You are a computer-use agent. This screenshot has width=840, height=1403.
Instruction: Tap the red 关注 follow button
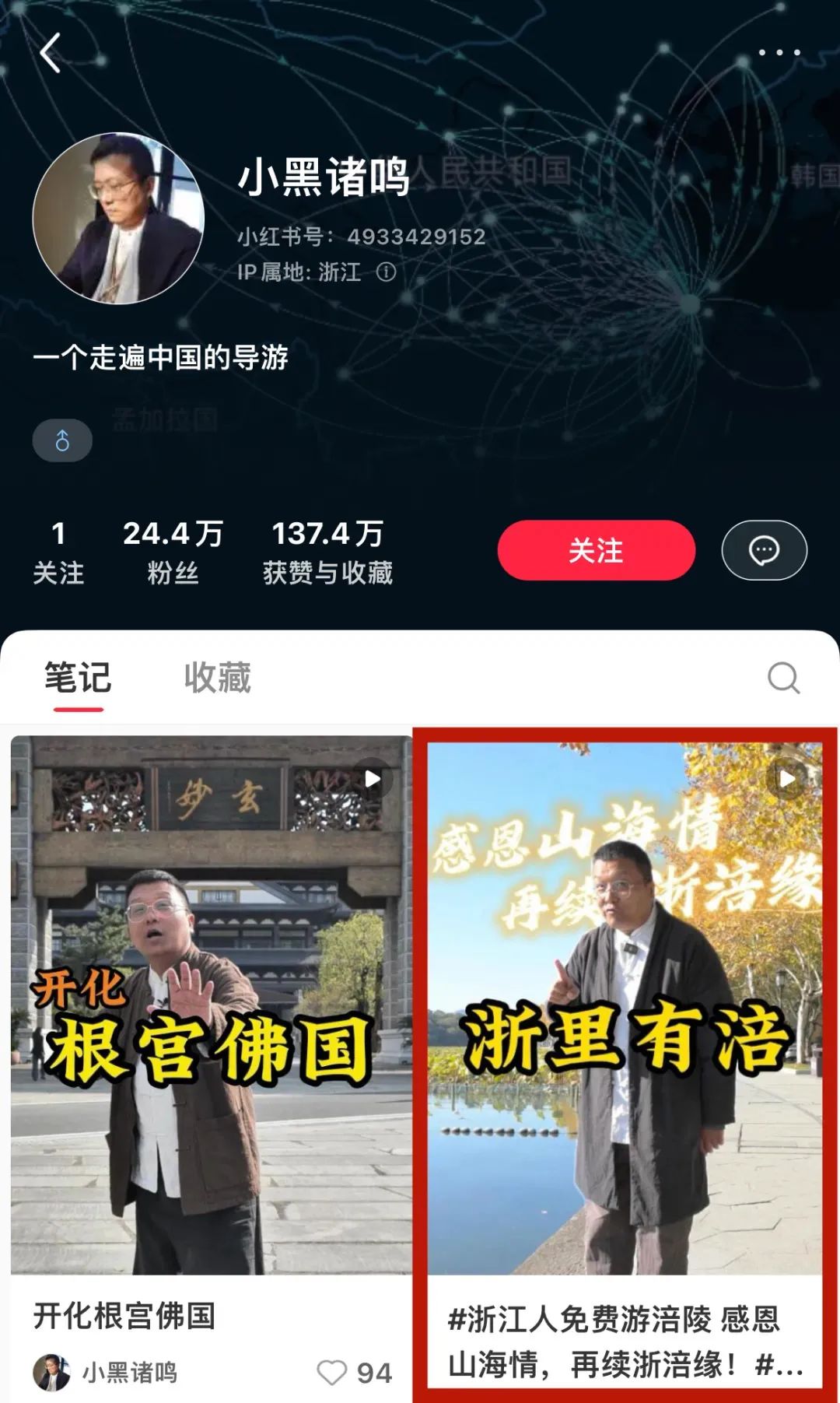(x=595, y=550)
